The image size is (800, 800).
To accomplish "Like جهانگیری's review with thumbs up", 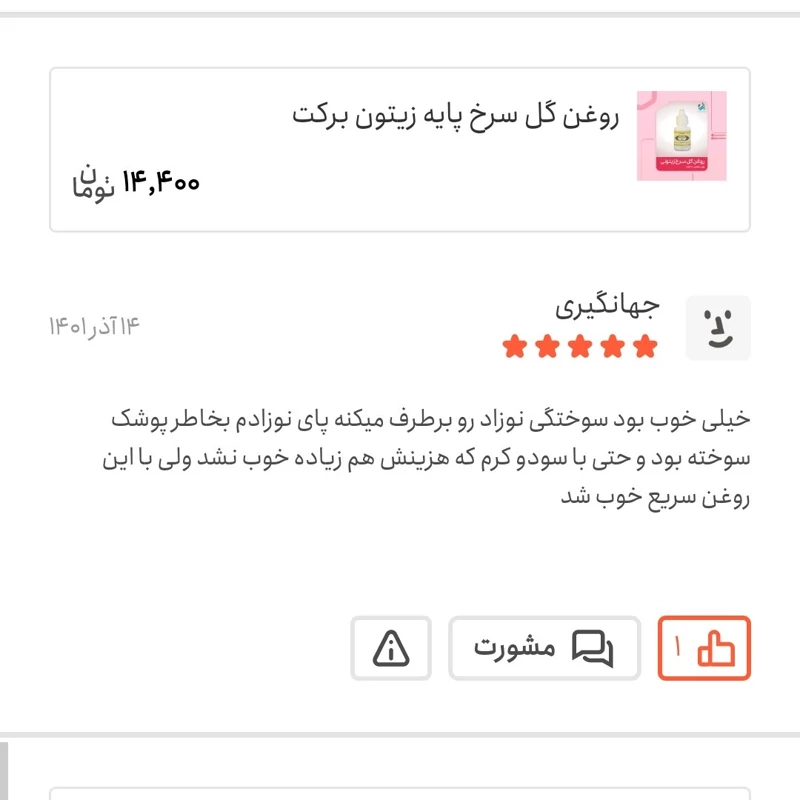I will 704,649.
